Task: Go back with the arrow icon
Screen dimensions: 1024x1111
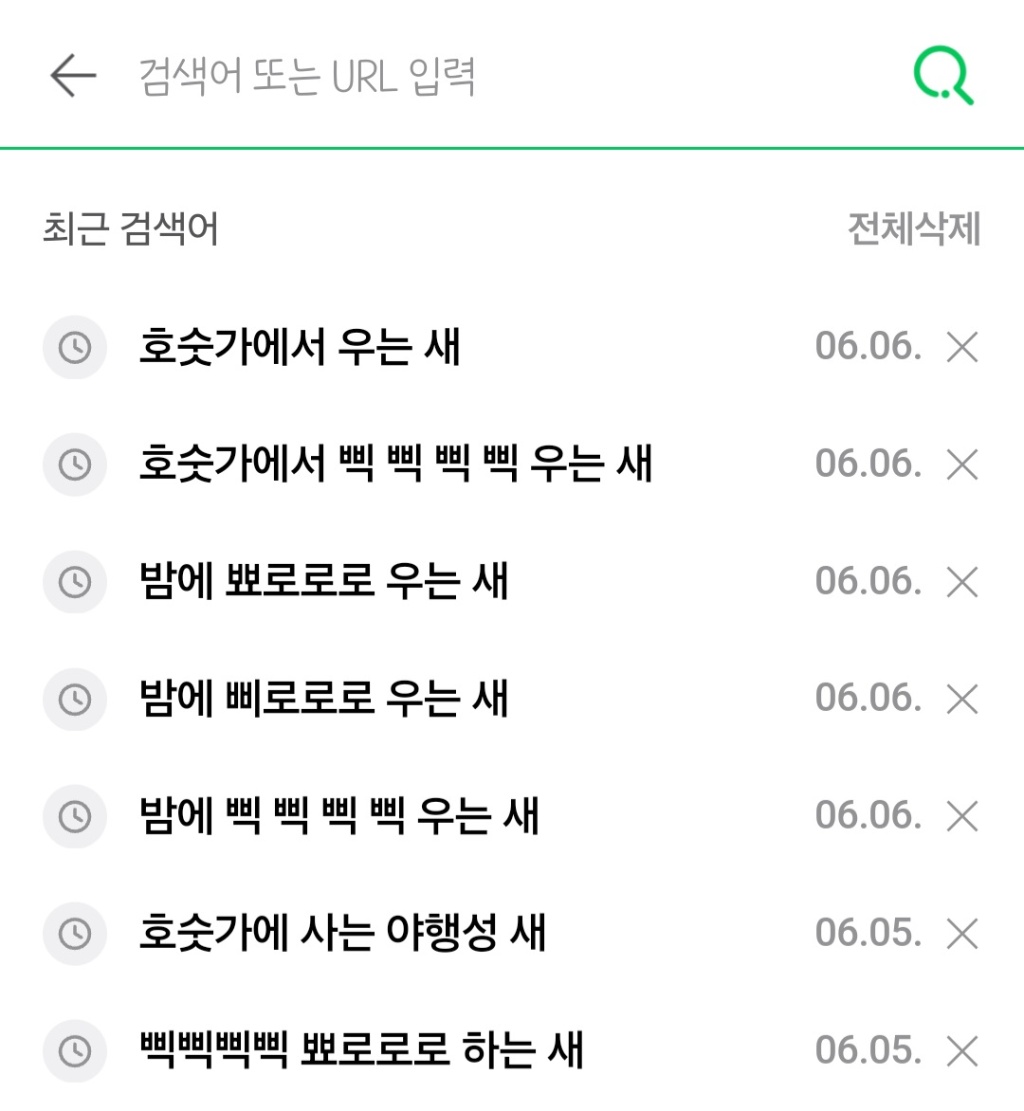Action: [x=73, y=76]
